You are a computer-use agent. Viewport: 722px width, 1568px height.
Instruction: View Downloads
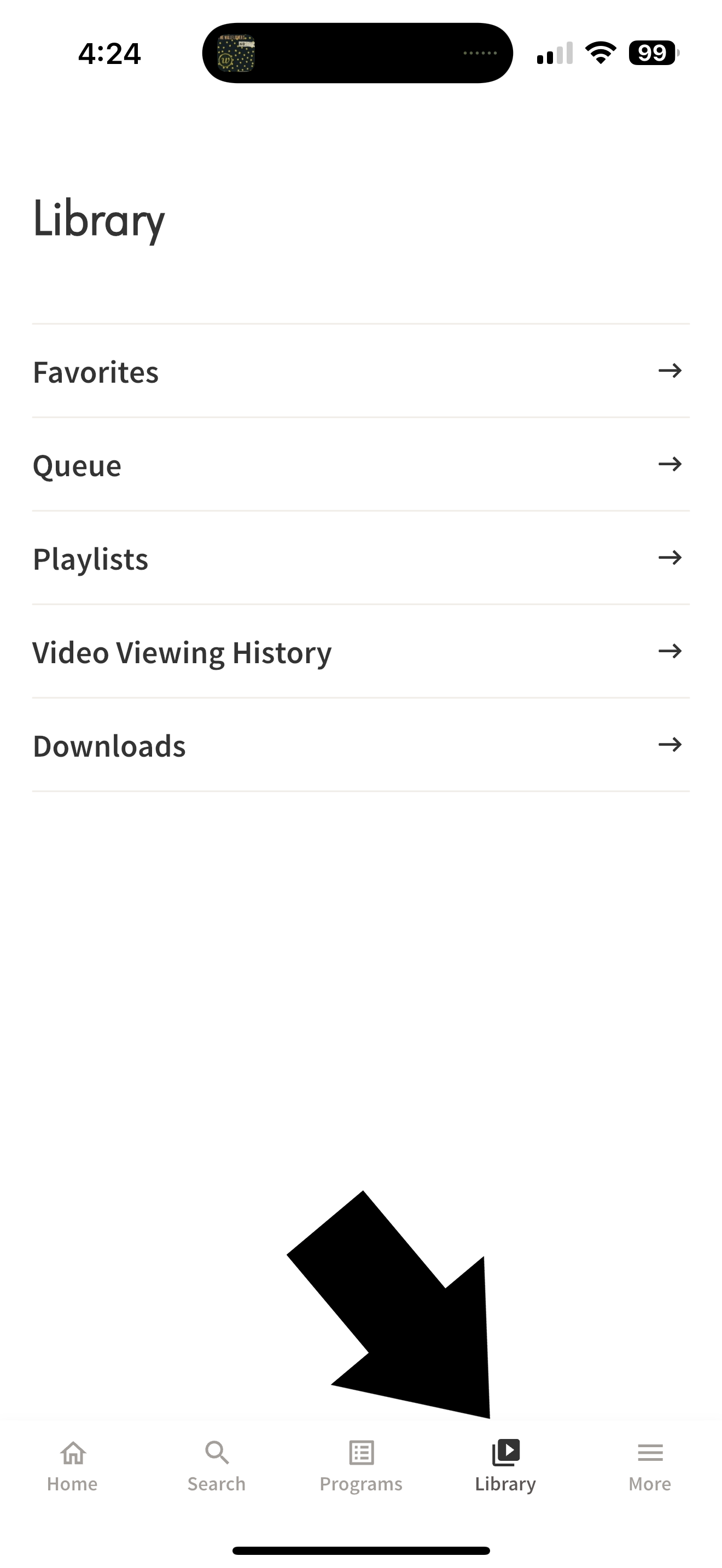360,745
